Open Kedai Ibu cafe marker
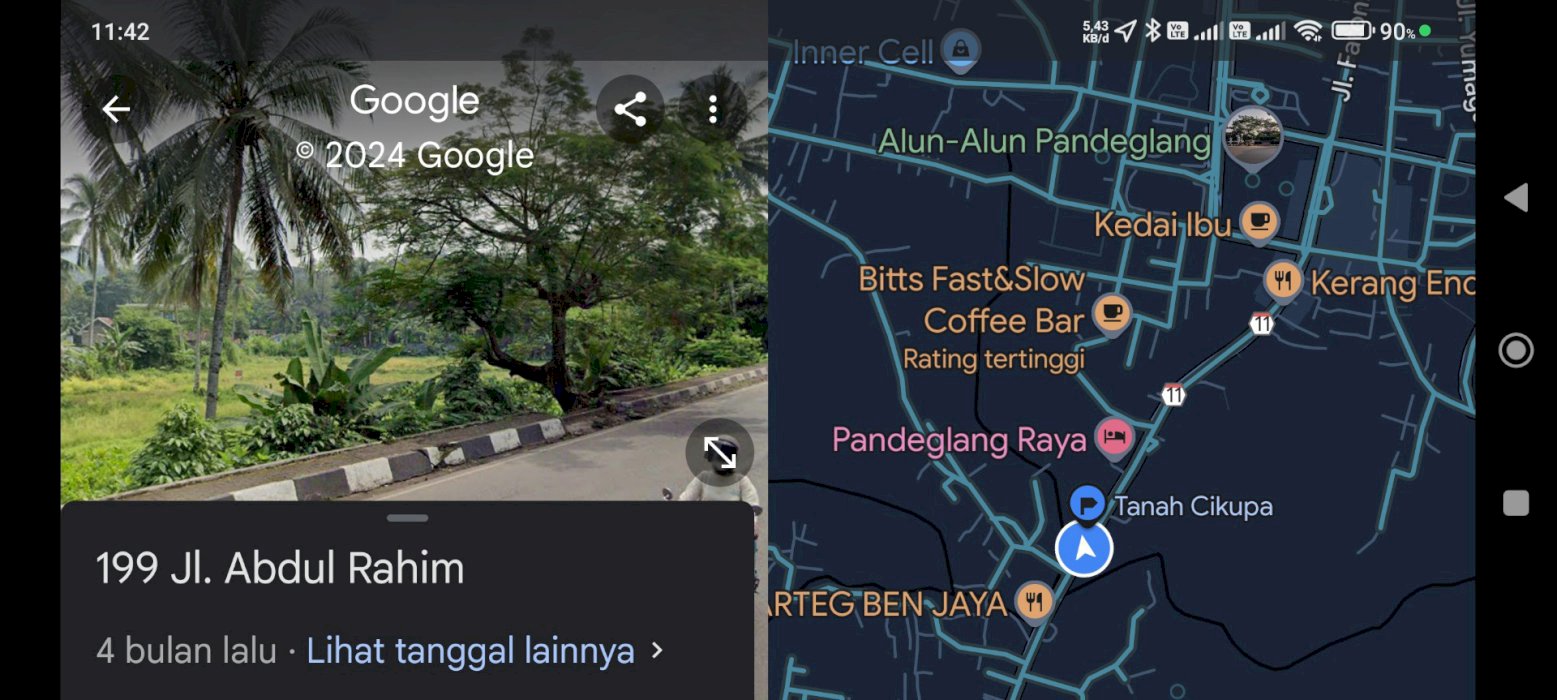 click(x=1259, y=222)
